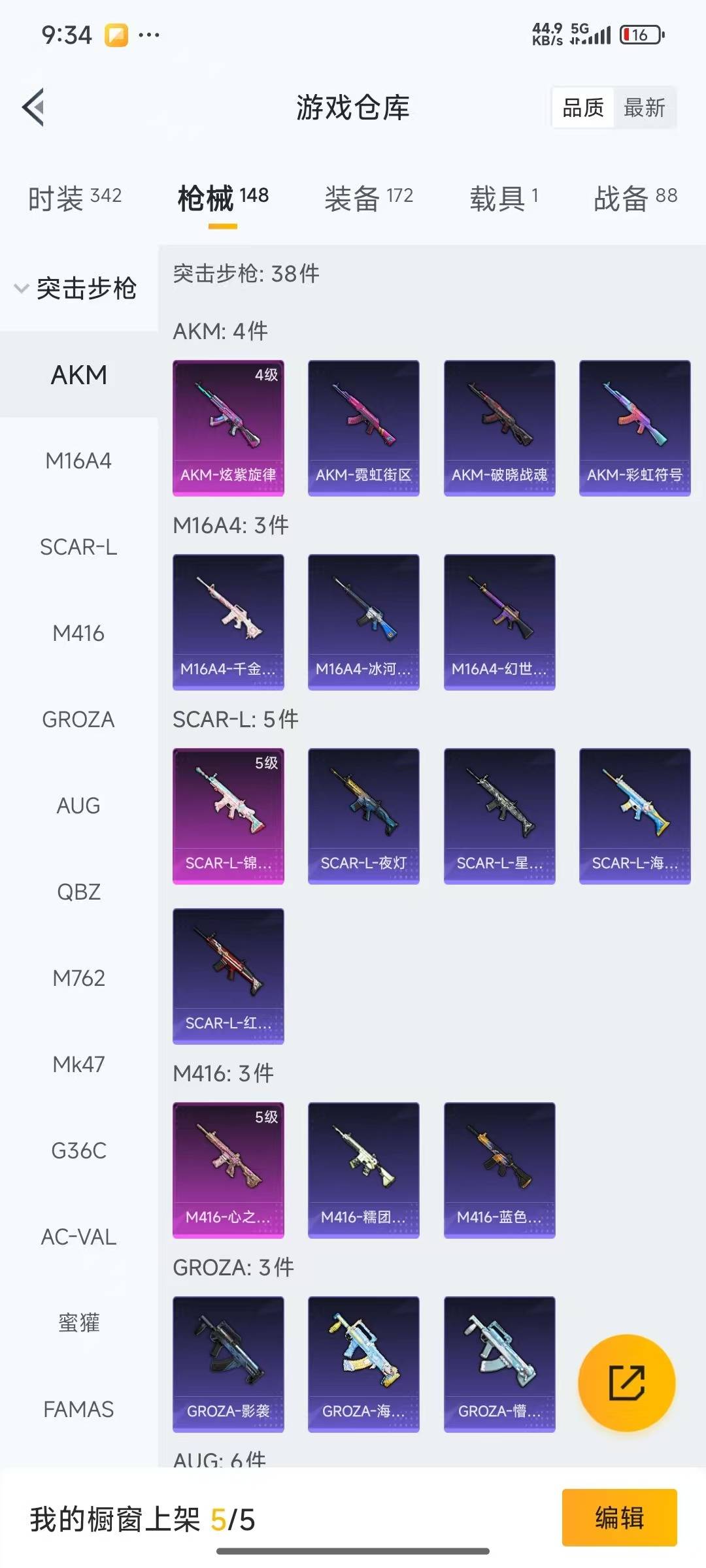This screenshot has height=1568, width=706.
Task: View the SCAR-L-夜灯 skin
Action: [363, 816]
